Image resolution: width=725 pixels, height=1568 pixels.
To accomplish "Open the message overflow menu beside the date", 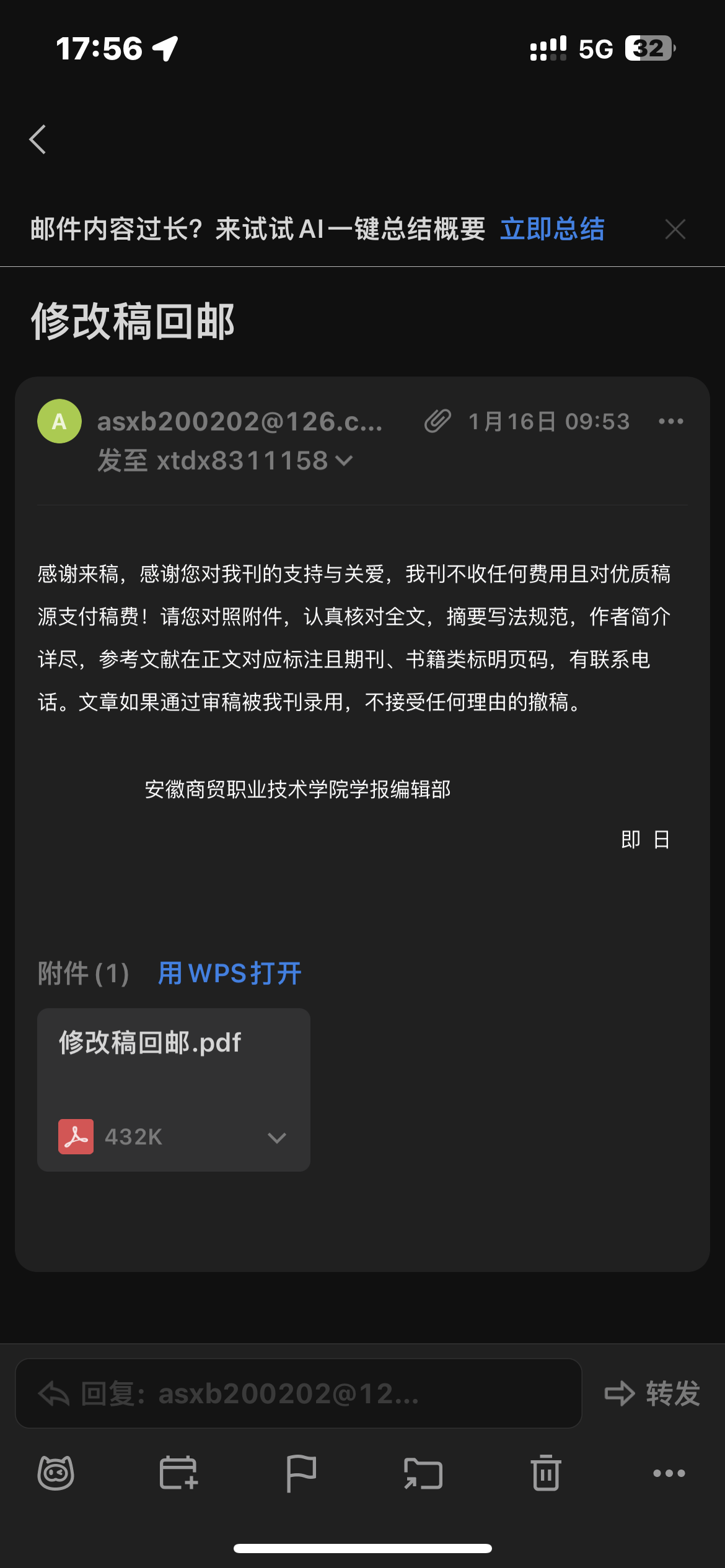I will (x=670, y=422).
